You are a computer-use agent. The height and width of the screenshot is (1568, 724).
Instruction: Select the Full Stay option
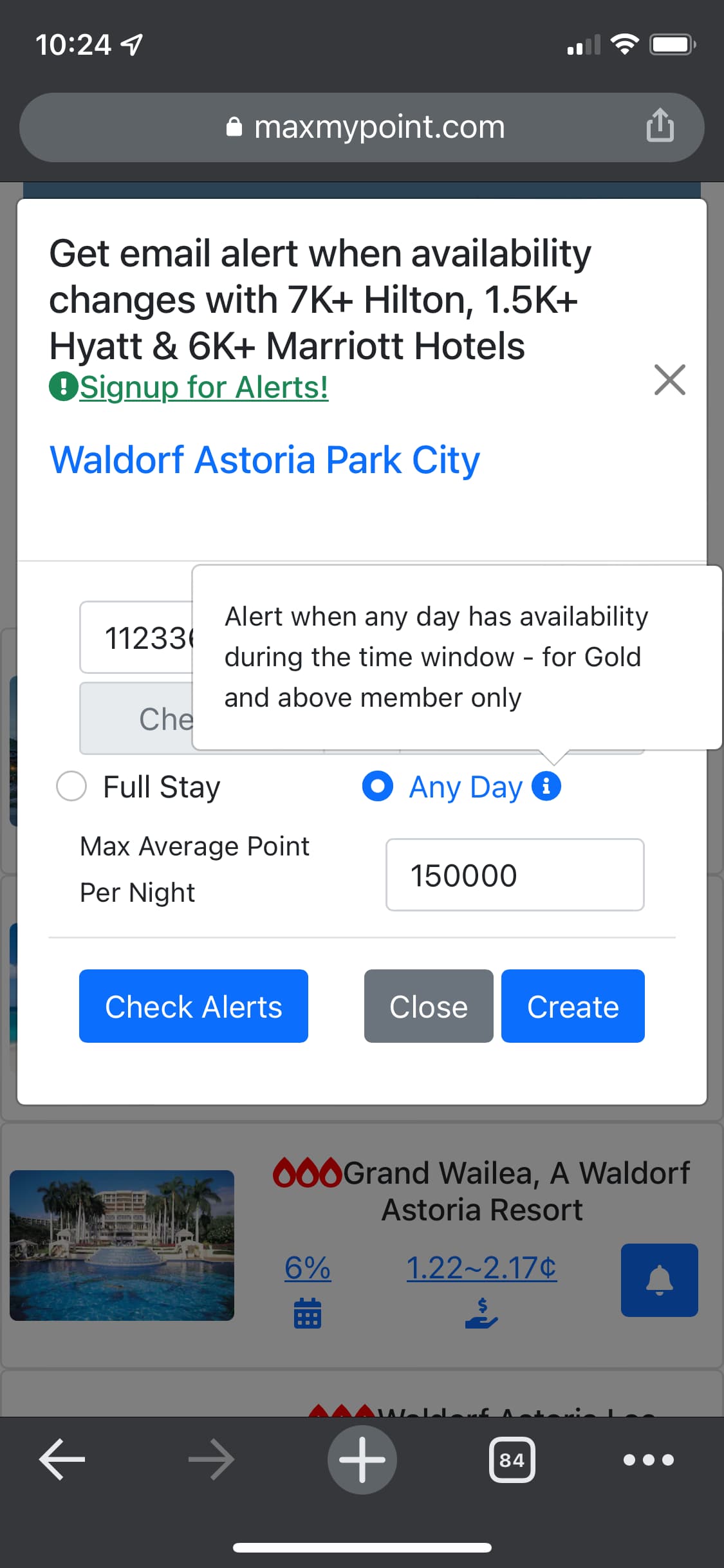coord(71,786)
